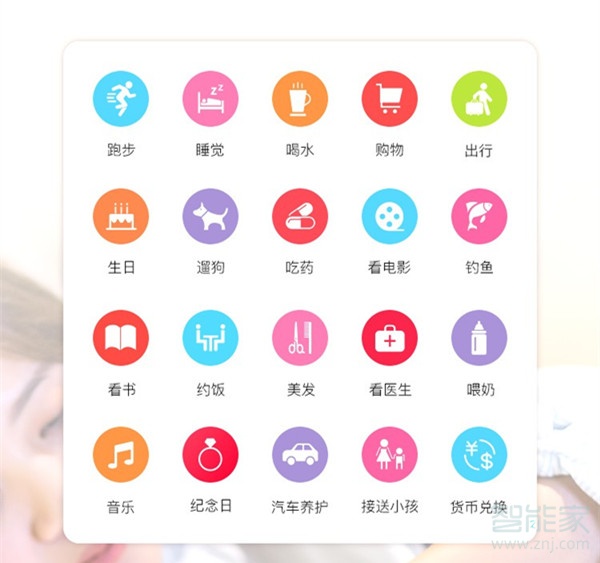The image size is (600, 563).
Task: Choose the 约饭 dinner date category
Action: (x=210, y=337)
